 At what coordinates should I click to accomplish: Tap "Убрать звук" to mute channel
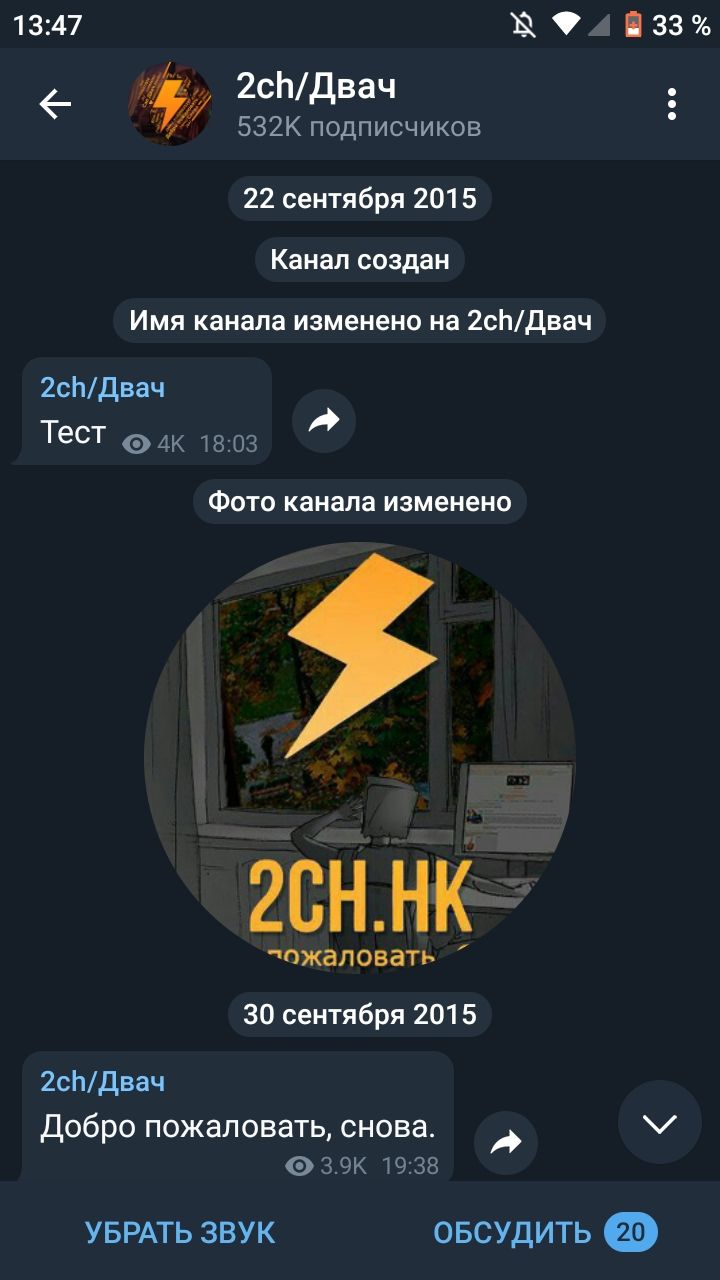180,1233
